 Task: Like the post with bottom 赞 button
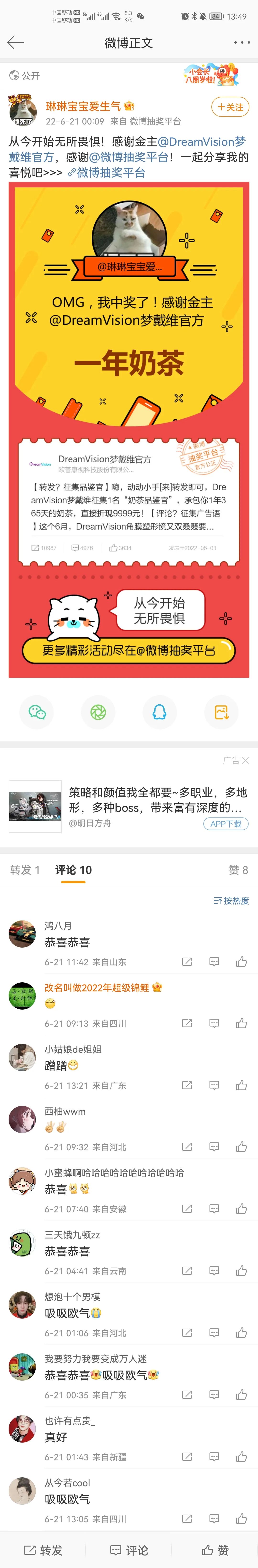click(x=215, y=1550)
